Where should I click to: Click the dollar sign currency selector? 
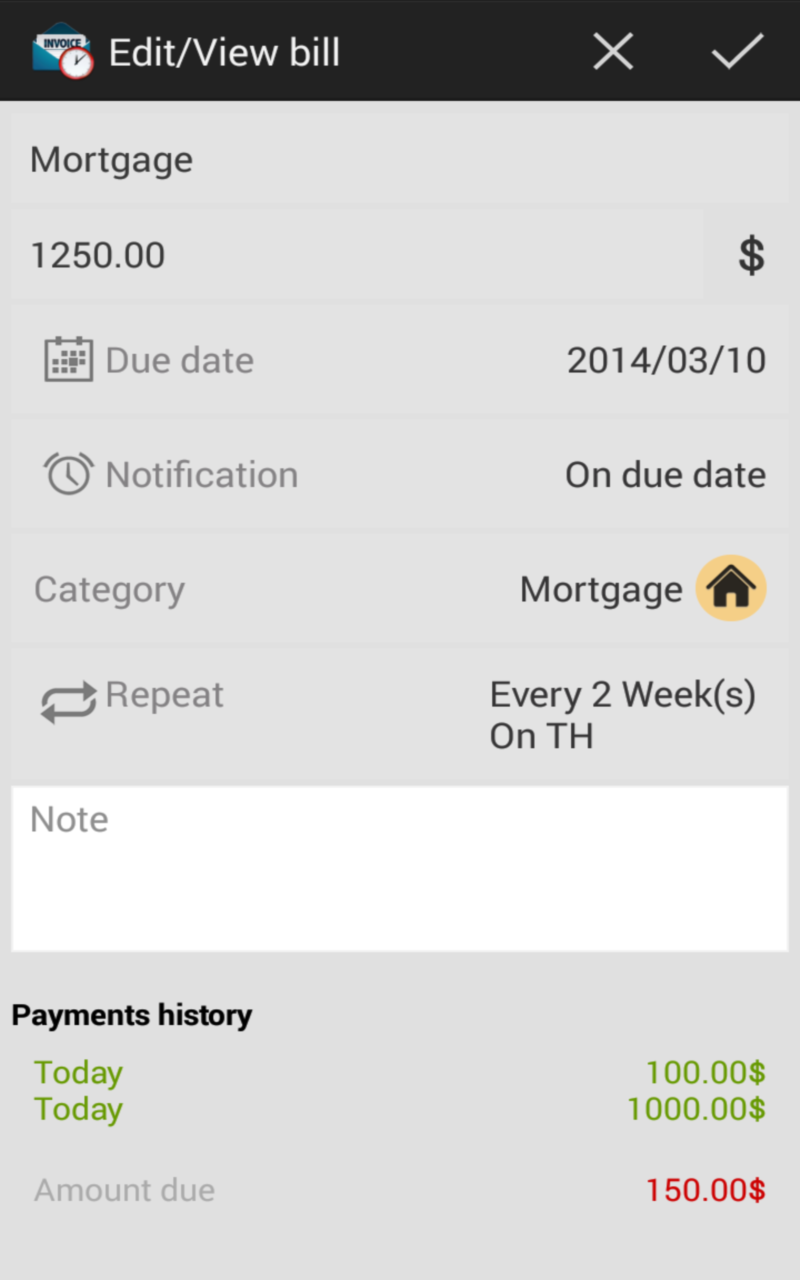click(751, 255)
